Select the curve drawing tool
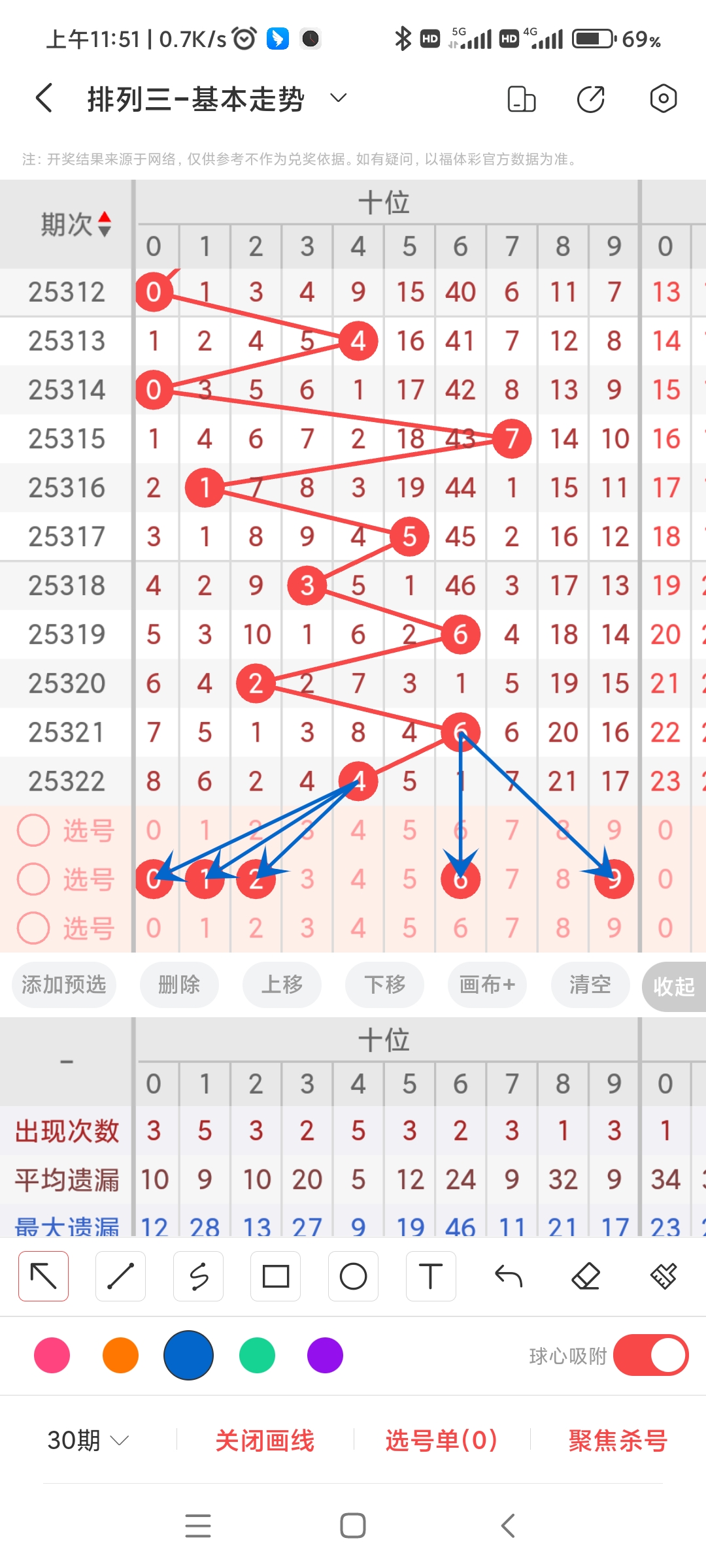 point(199,1275)
